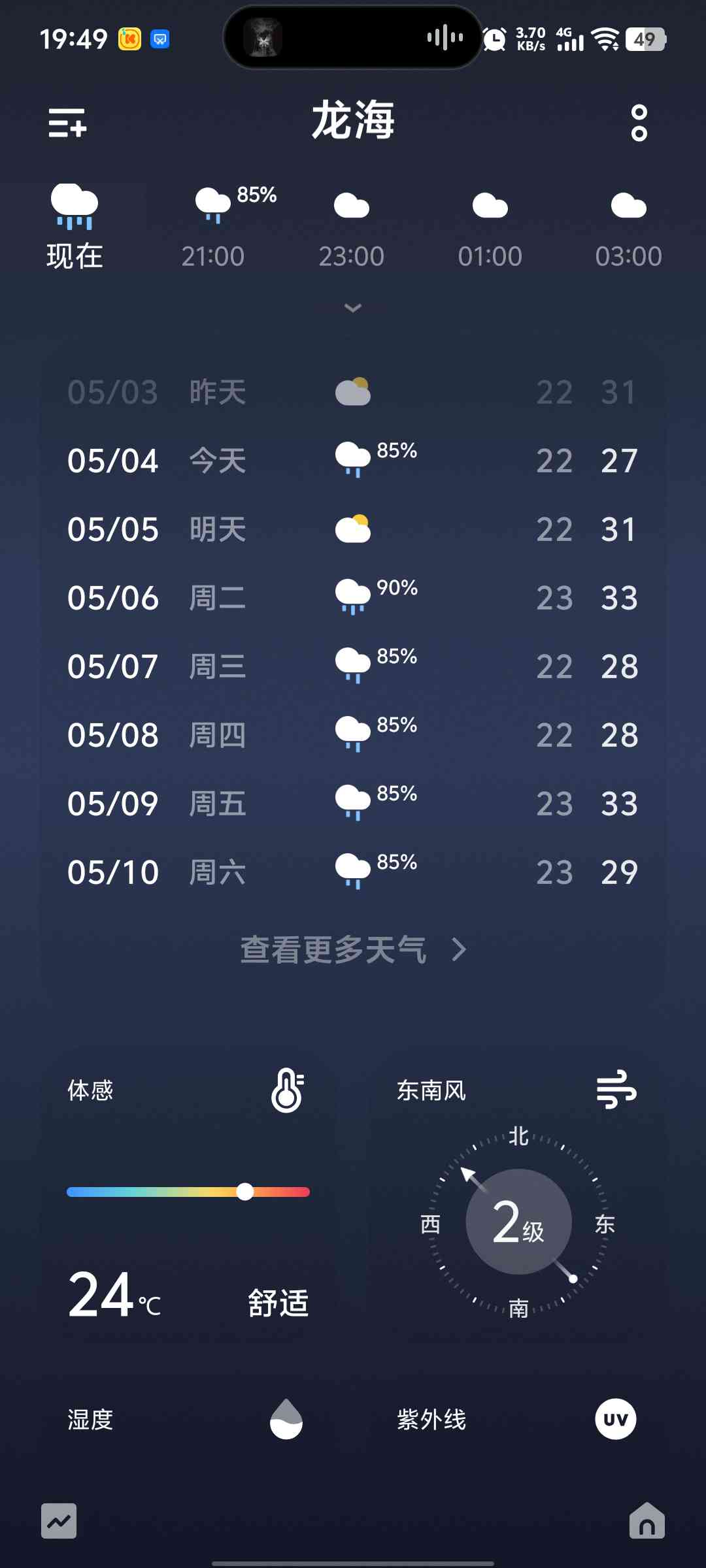The width and height of the screenshot is (706, 1568).
Task: Open the overflow menu at top right
Action: (639, 123)
